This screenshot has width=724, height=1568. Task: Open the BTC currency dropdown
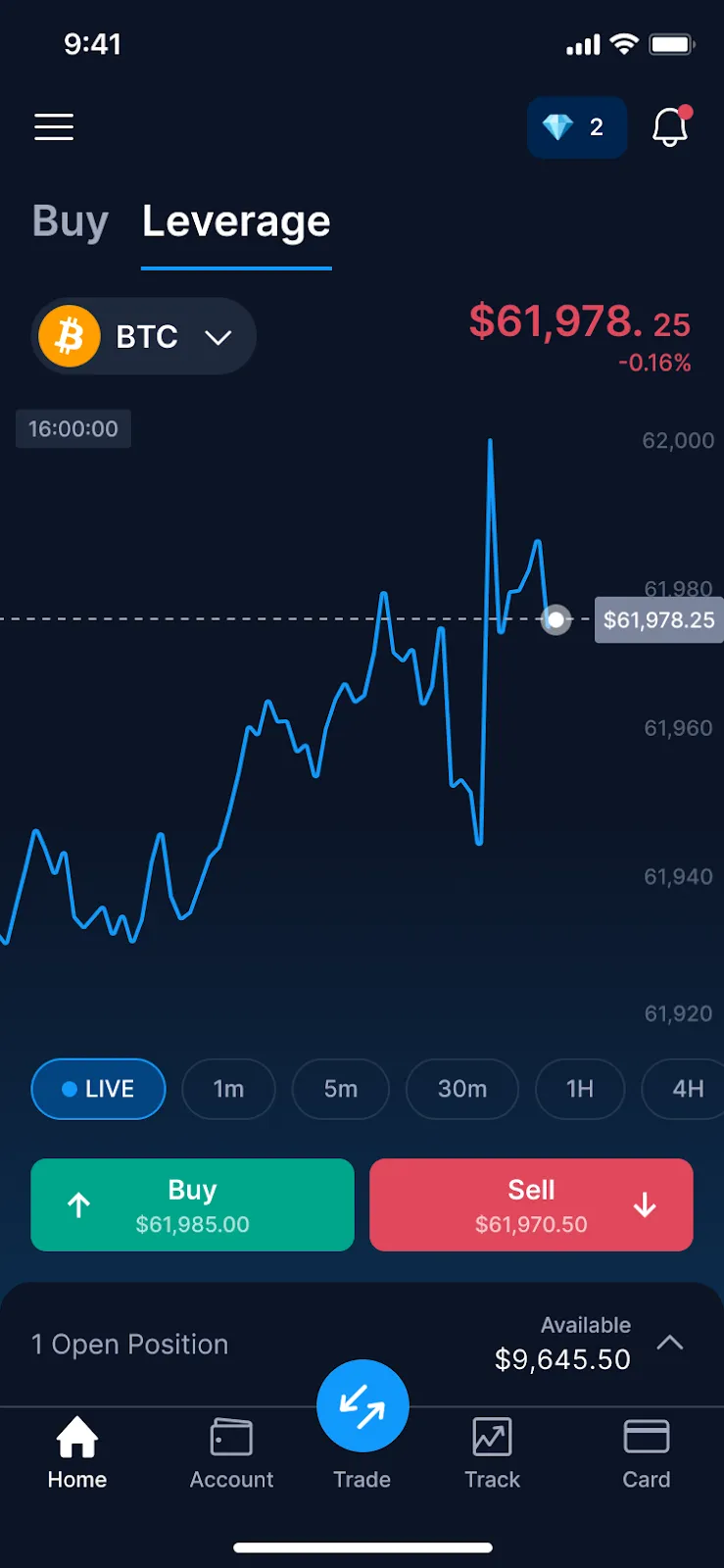[x=217, y=336]
